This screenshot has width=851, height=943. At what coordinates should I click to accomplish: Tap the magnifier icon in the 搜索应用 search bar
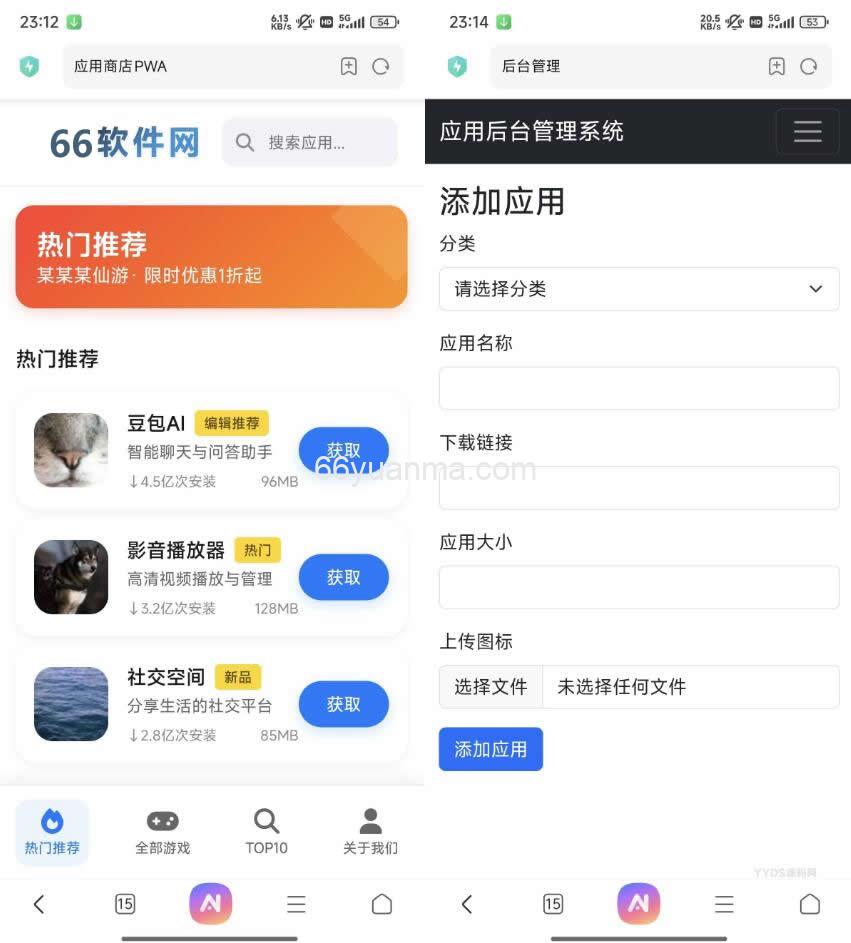point(245,142)
